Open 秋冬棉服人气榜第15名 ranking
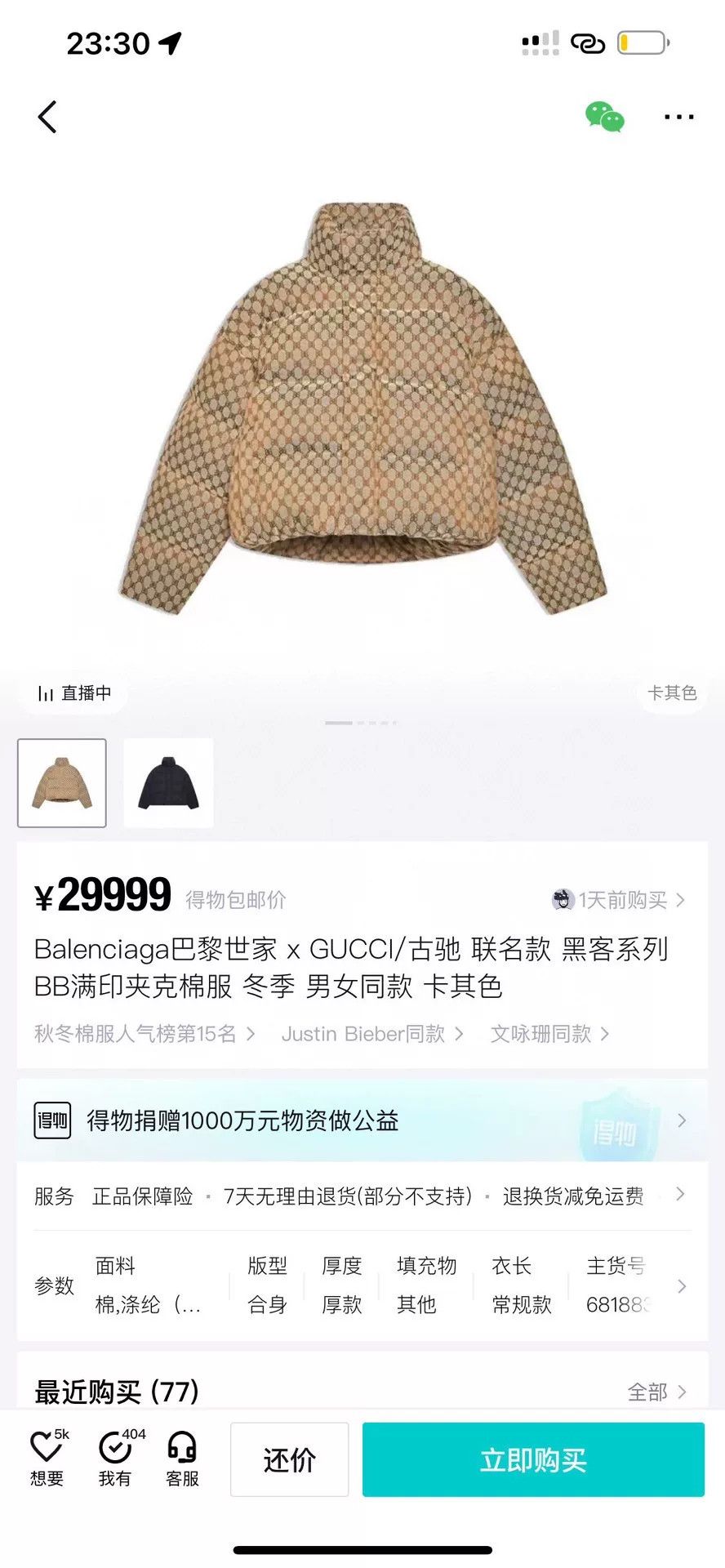 (x=145, y=1034)
